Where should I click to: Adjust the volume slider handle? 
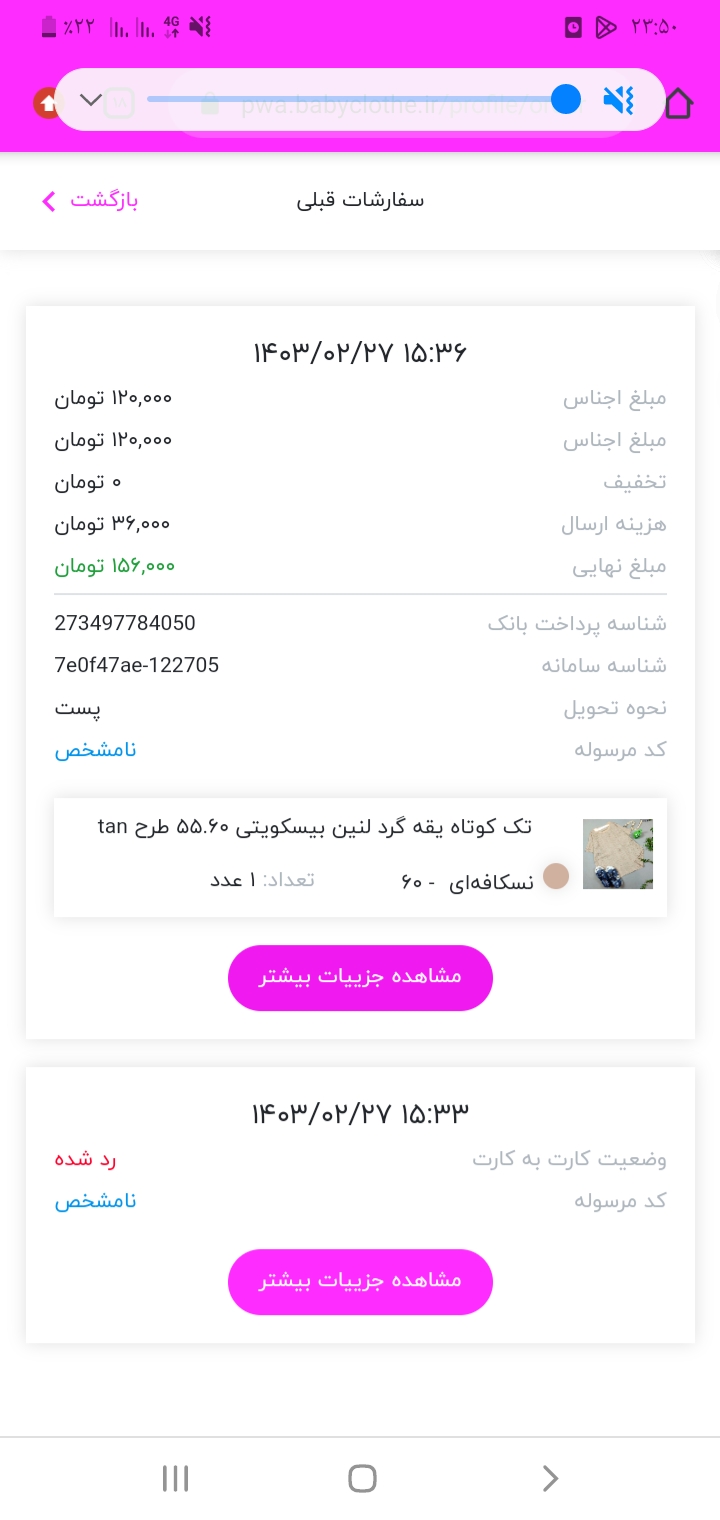(x=566, y=99)
